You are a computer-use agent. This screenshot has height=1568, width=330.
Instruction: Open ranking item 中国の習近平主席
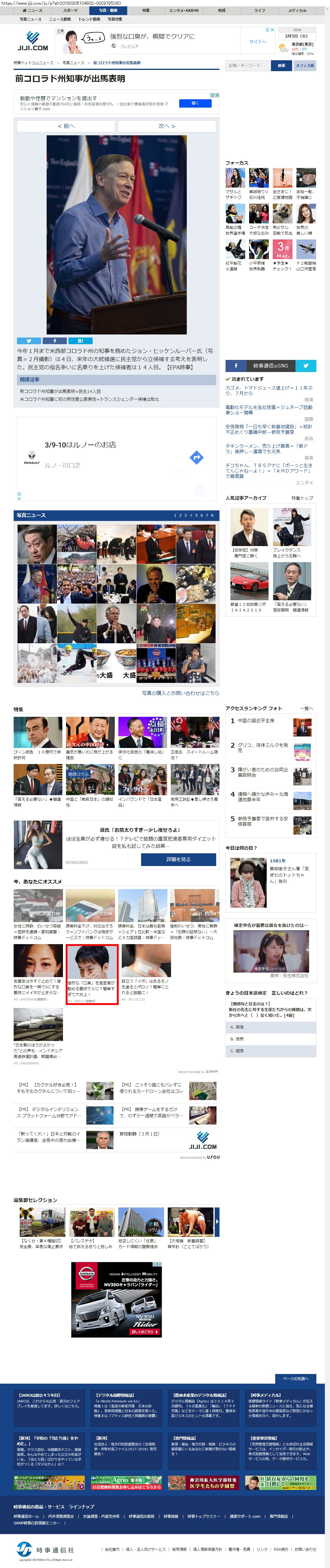[256, 721]
